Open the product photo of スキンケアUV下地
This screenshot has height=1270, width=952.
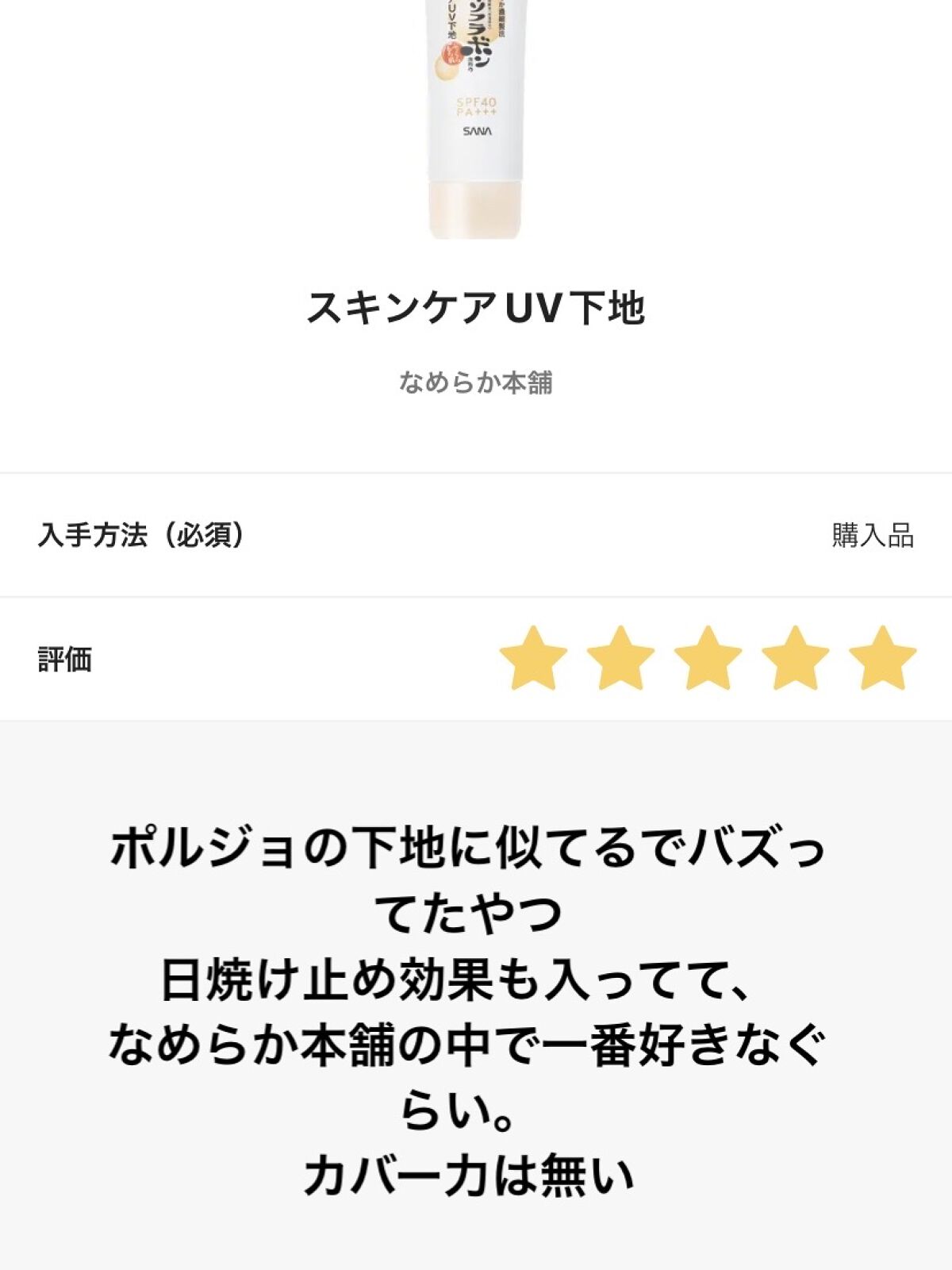pyautogui.click(x=476, y=119)
